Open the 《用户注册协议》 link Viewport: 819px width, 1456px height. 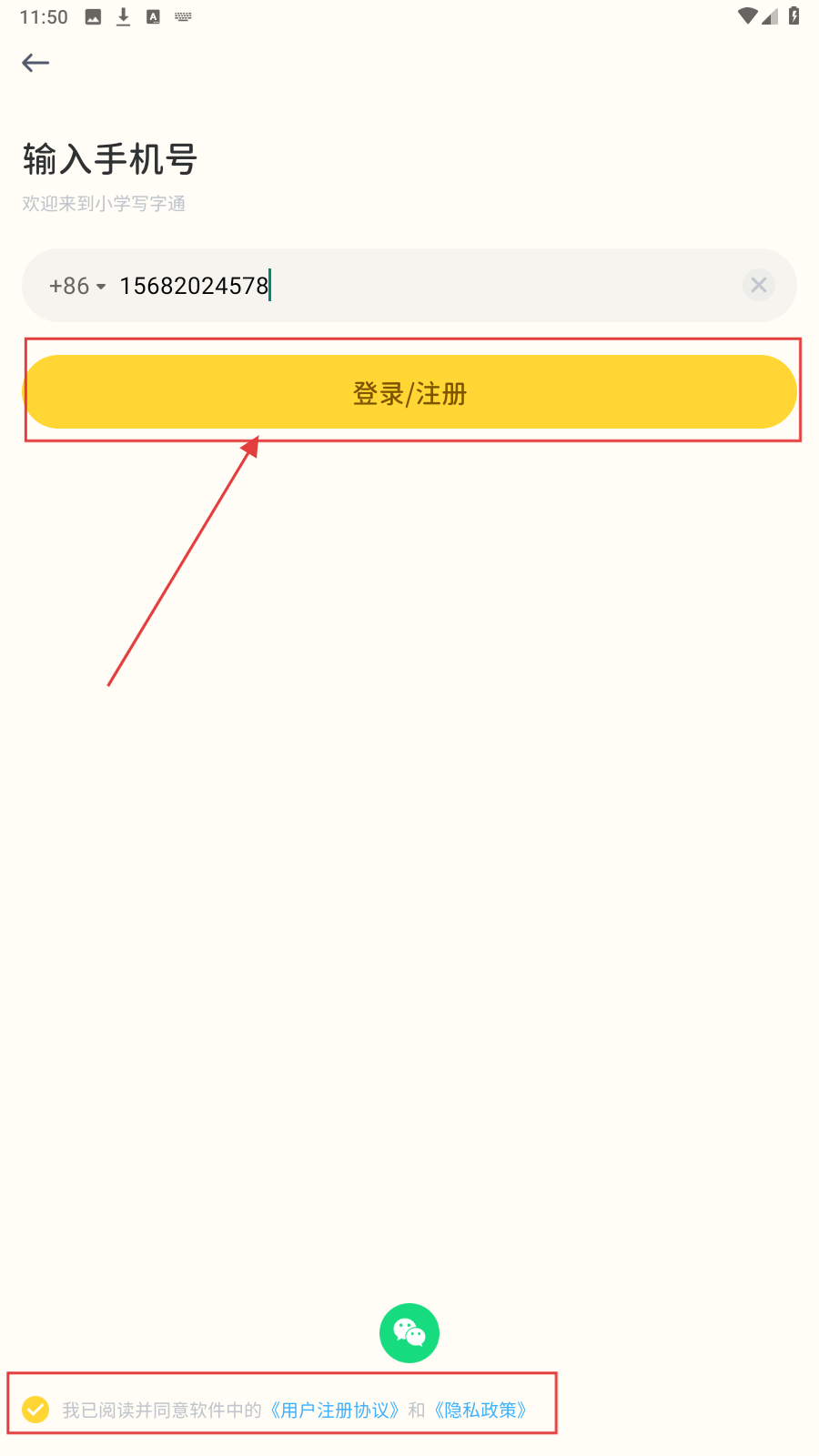tap(335, 1410)
